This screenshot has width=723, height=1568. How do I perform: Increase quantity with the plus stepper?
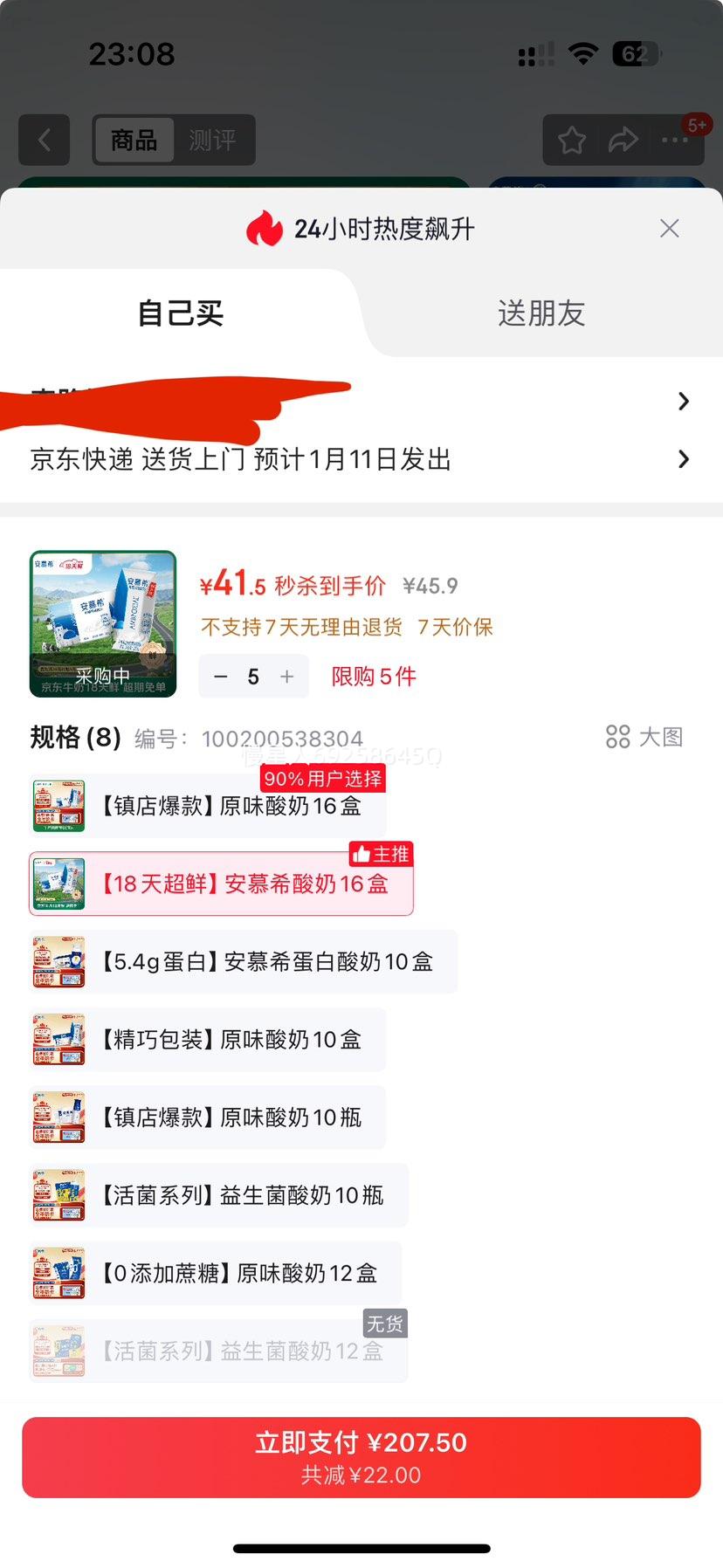point(285,677)
